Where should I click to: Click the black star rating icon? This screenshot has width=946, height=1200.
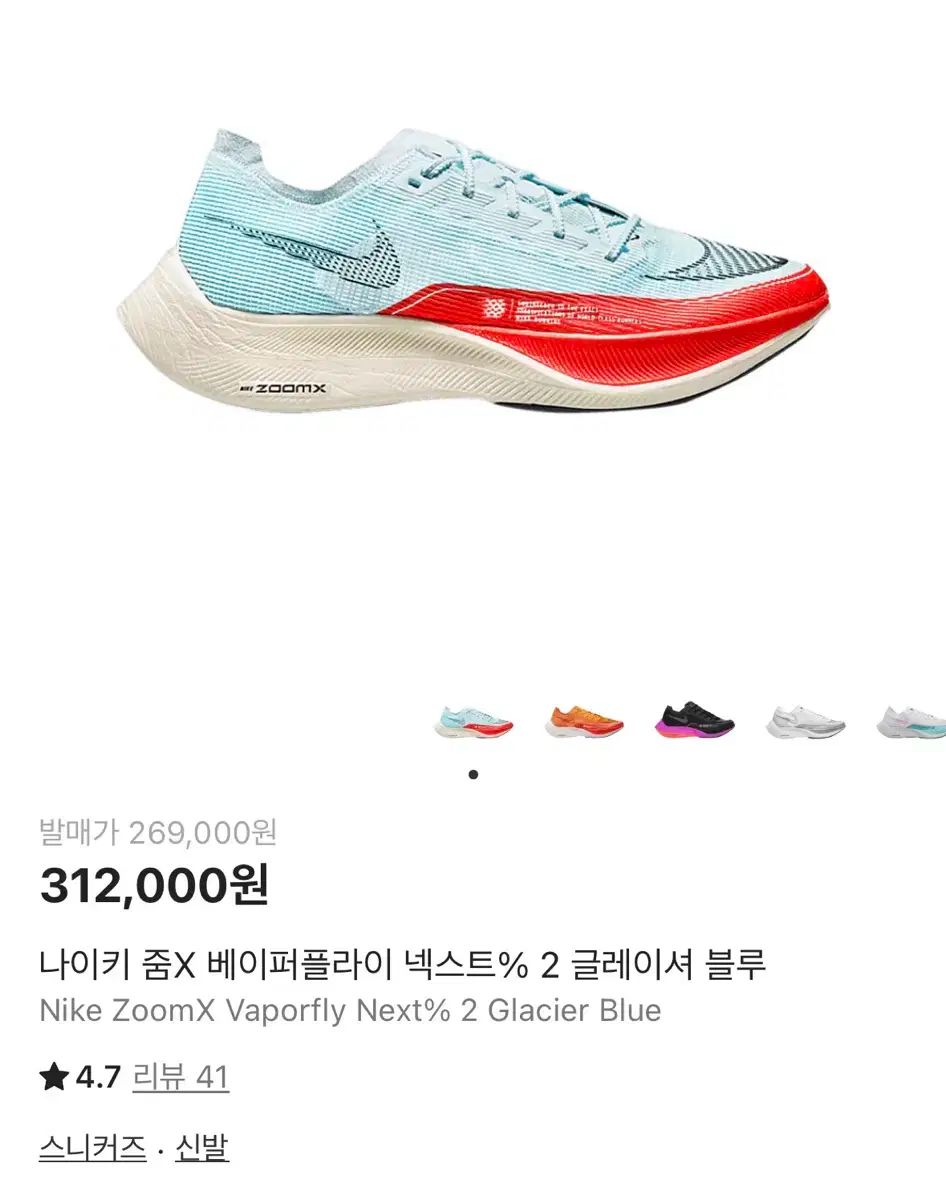click(x=50, y=1079)
